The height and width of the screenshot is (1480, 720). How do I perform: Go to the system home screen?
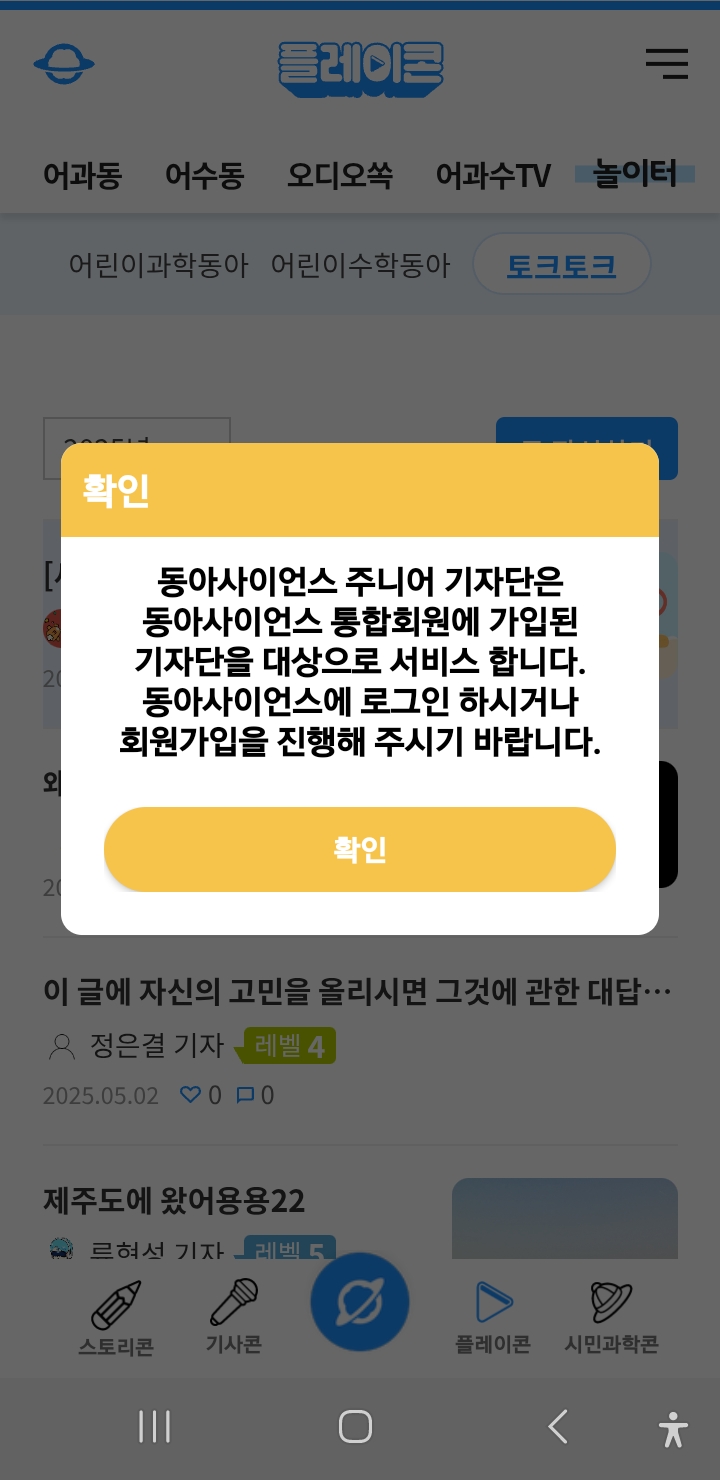(x=355, y=1427)
